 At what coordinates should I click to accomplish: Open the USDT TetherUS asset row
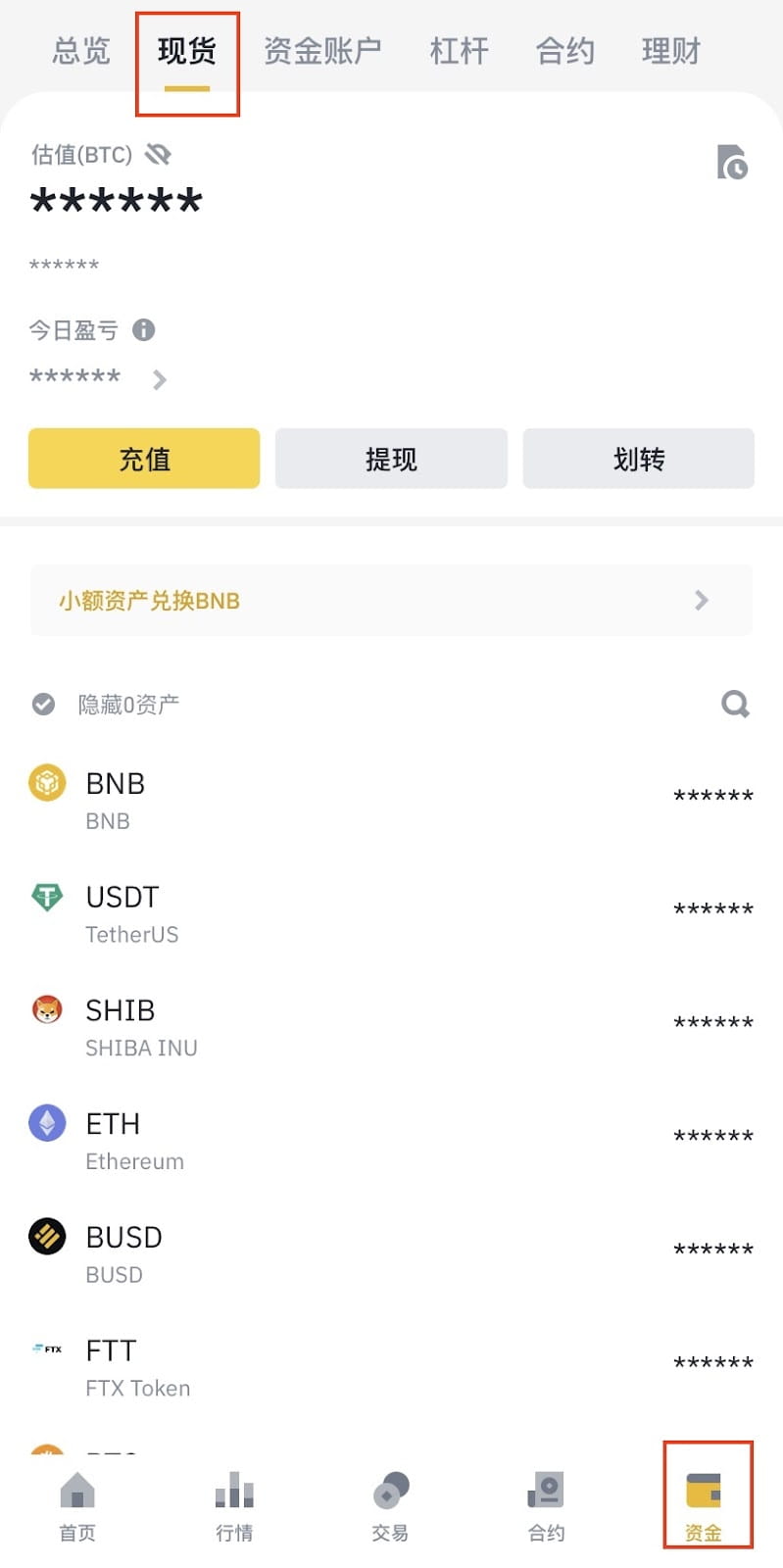coord(391,913)
